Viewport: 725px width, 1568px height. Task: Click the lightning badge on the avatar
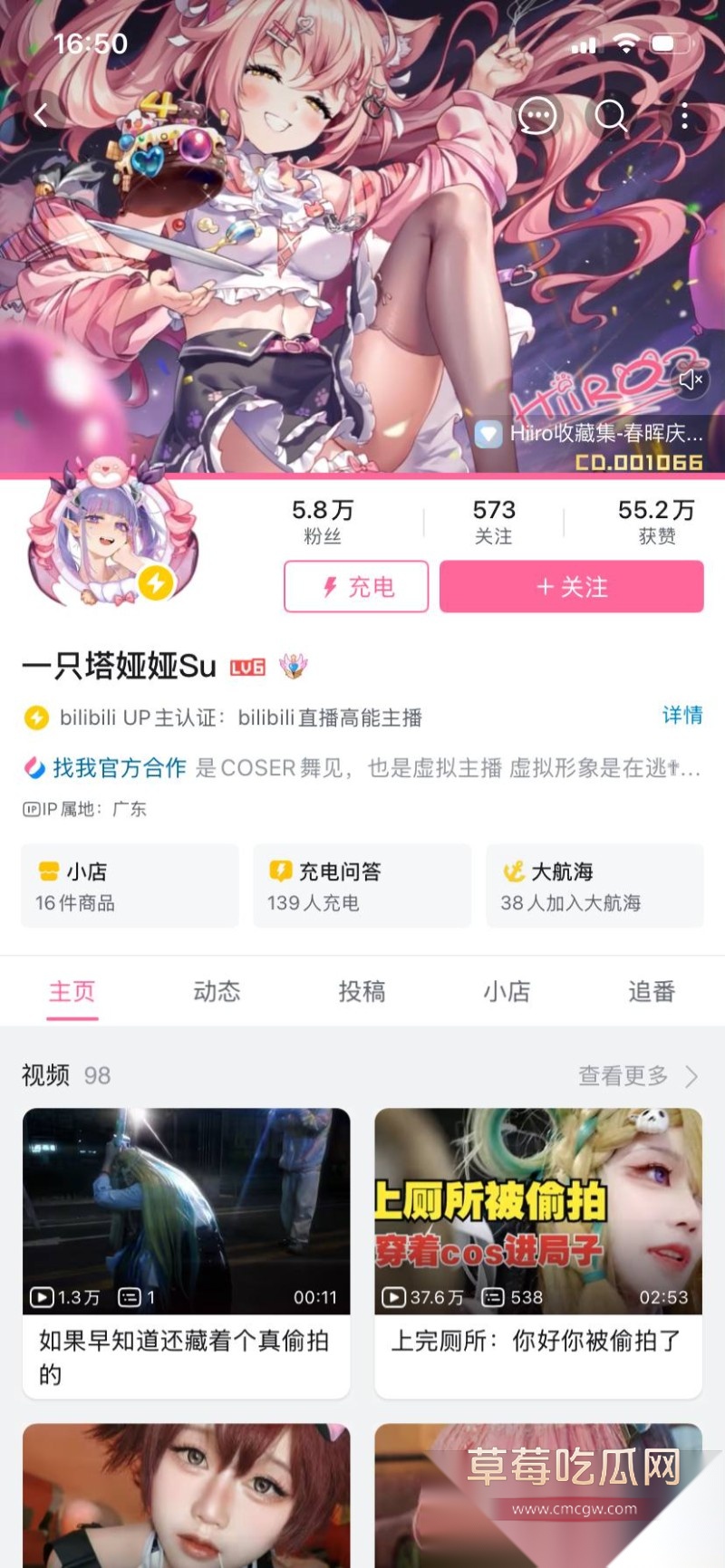[x=155, y=584]
